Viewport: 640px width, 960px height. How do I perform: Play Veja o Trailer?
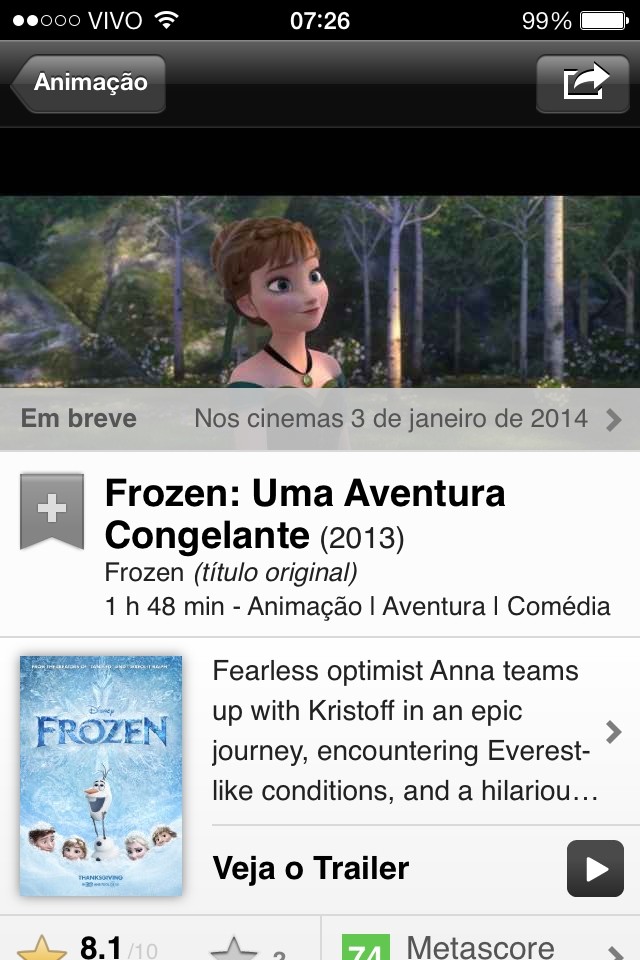pyautogui.click(x=595, y=868)
